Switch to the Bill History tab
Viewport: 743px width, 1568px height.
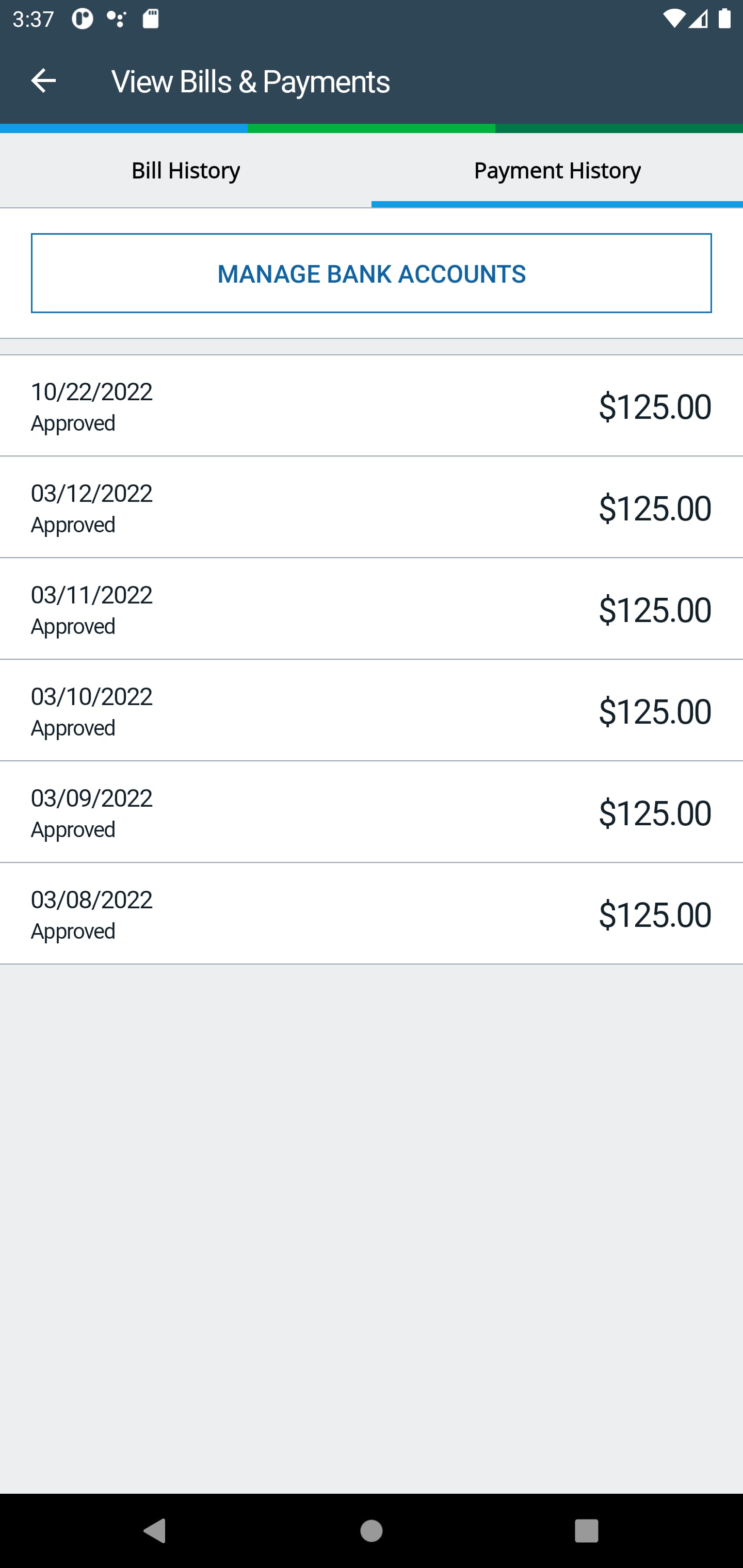tap(186, 170)
